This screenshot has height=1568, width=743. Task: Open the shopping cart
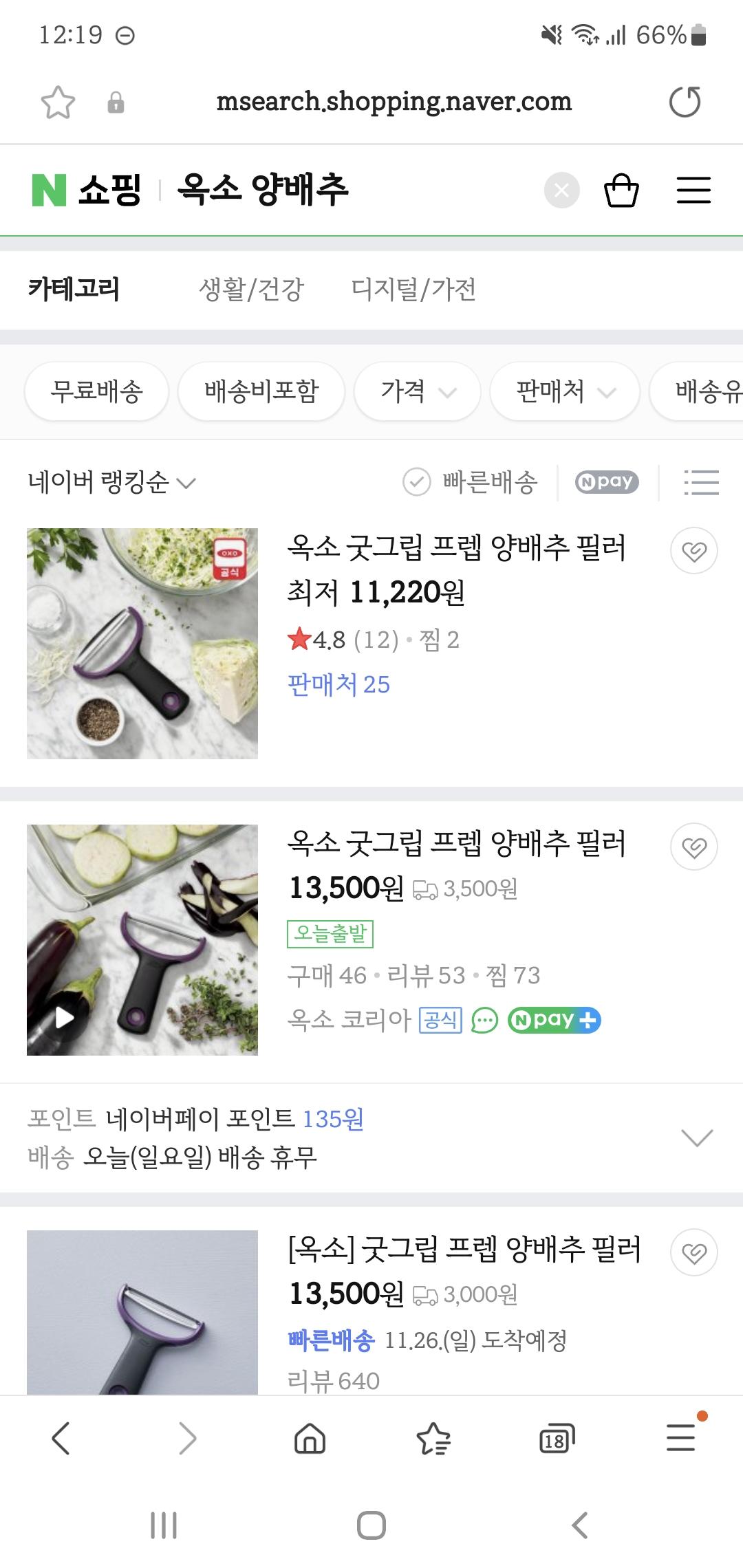pyautogui.click(x=621, y=190)
